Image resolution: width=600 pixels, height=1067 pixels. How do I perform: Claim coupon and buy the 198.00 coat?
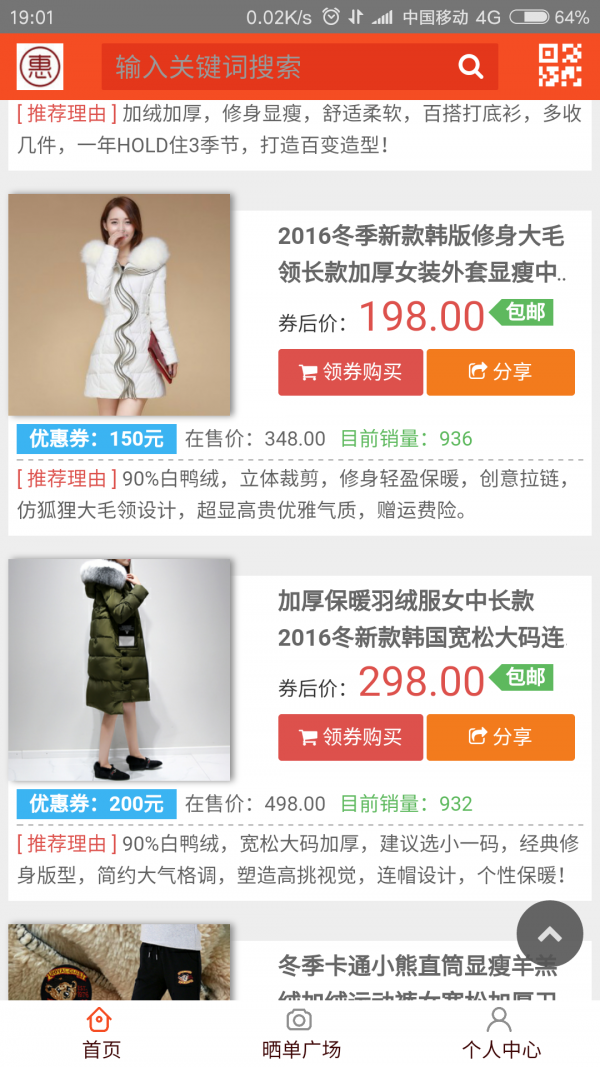[350, 372]
